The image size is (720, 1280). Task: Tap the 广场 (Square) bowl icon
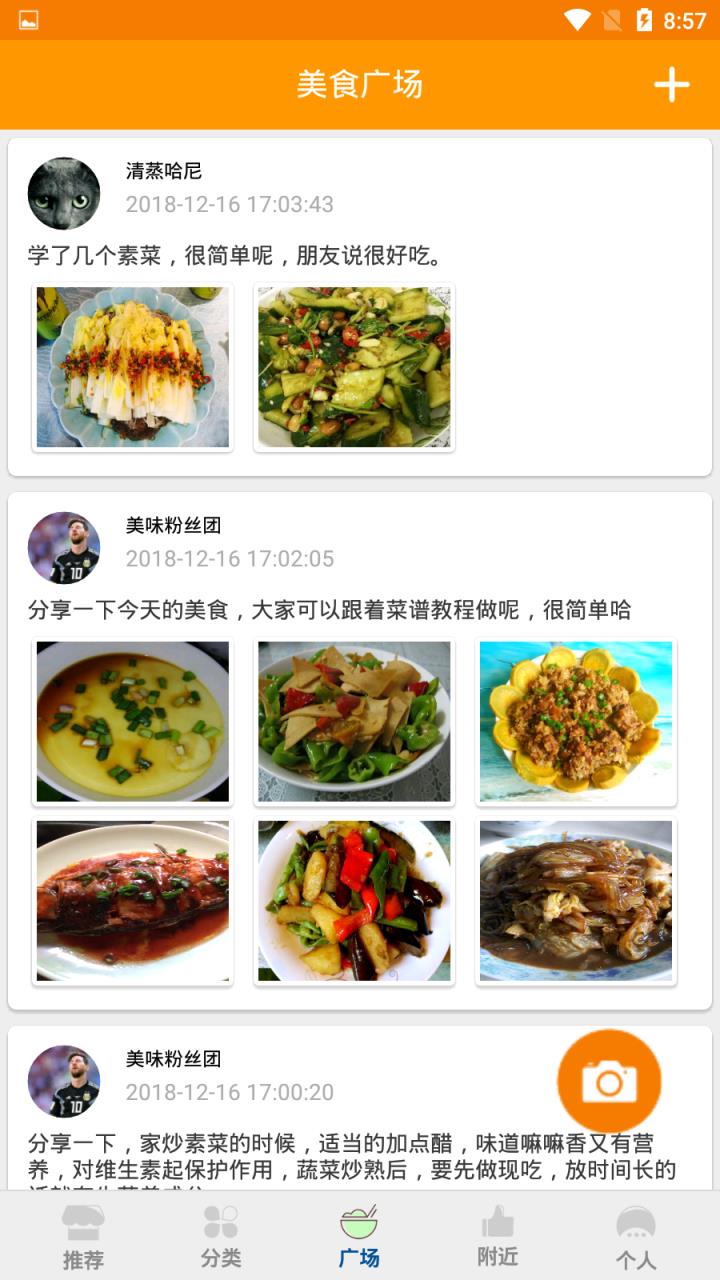pos(360,1222)
